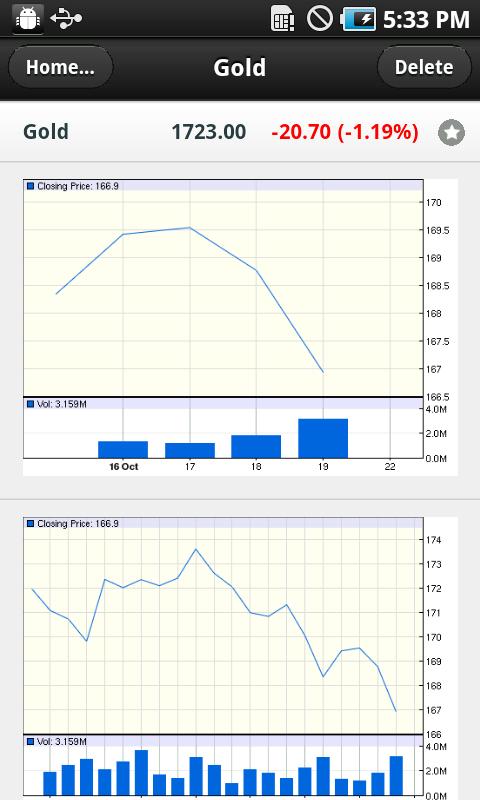Tap the Home button in the header
The height and width of the screenshot is (800, 480).
click(x=60, y=67)
